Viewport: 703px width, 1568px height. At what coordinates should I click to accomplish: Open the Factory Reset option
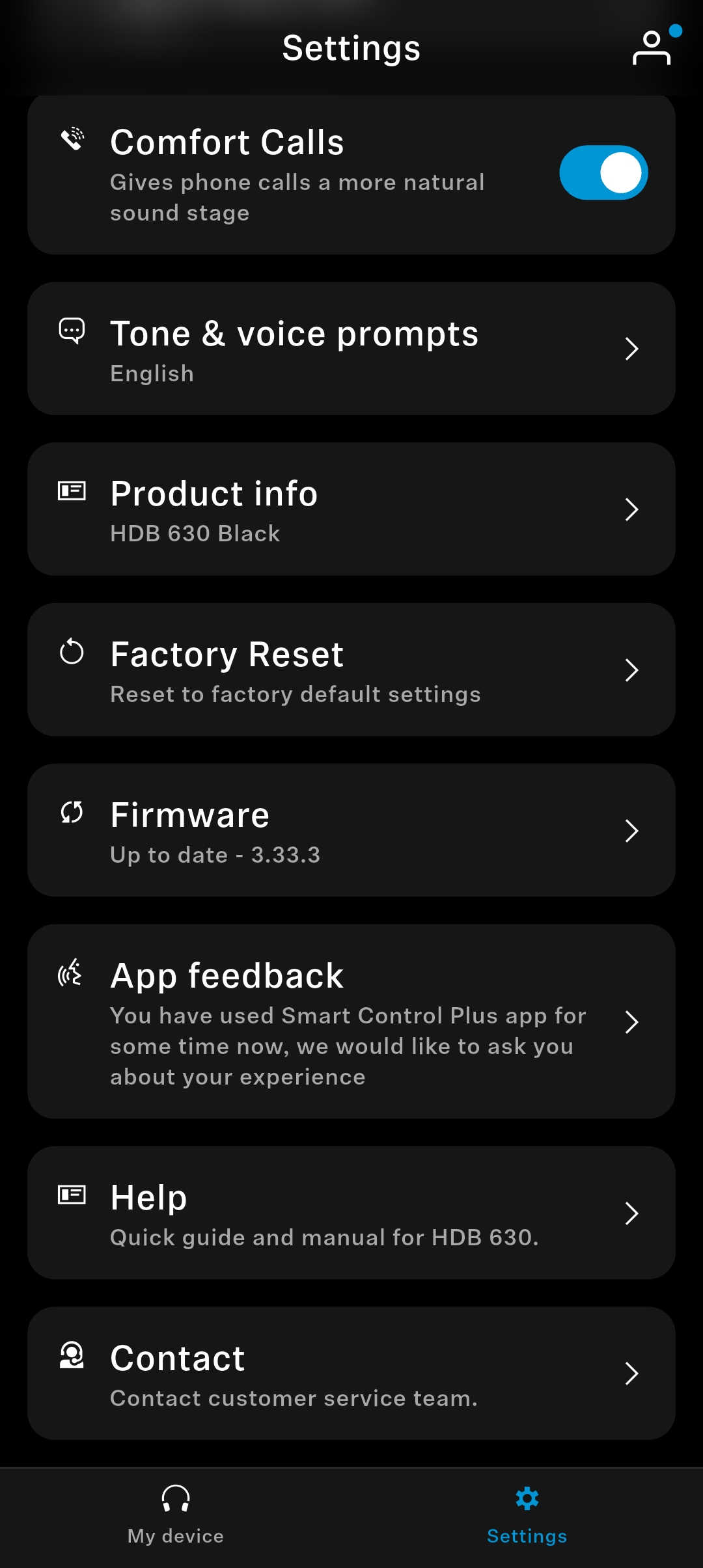[x=351, y=670]
